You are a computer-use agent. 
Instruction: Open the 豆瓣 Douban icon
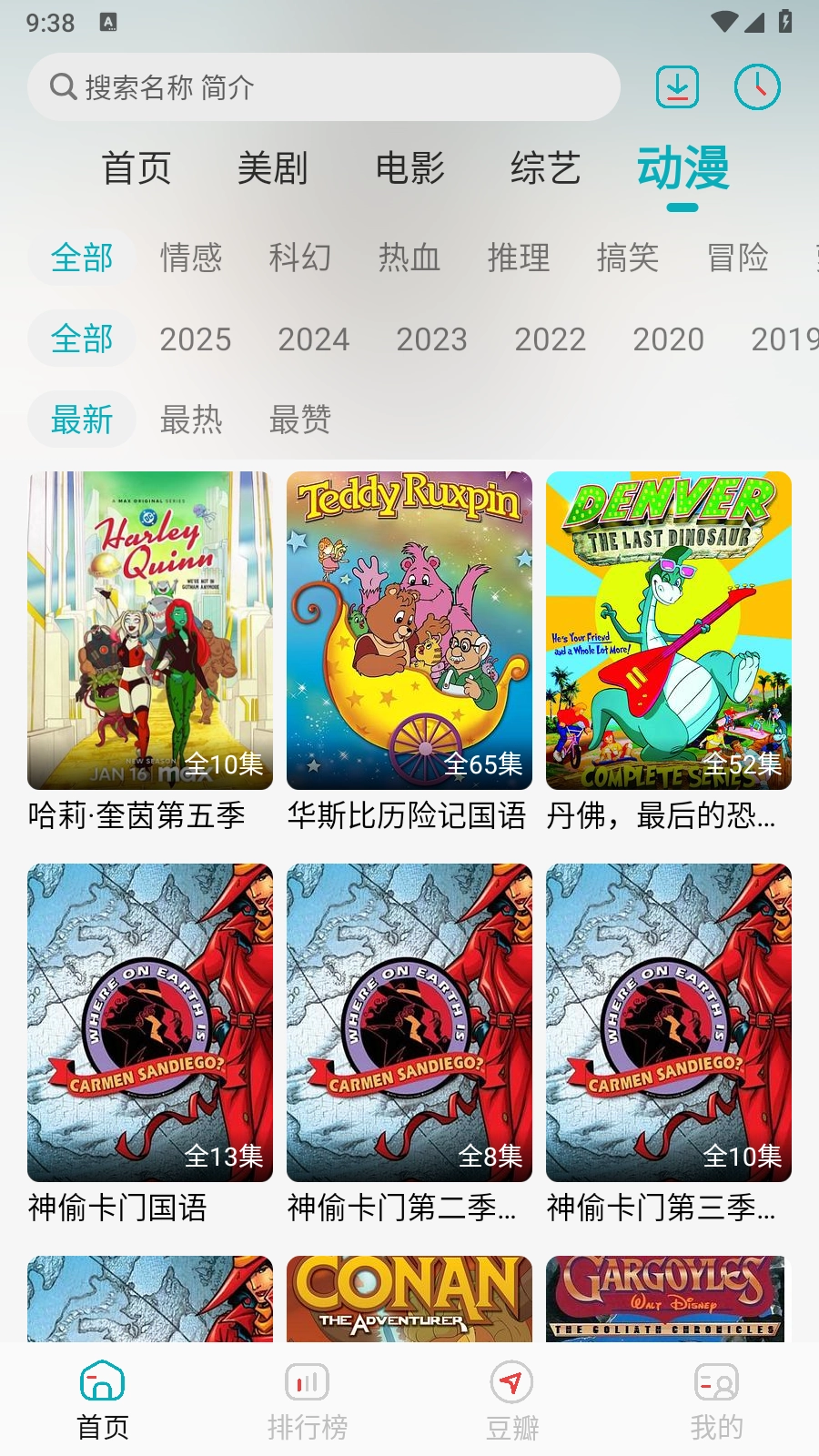pos(511,1381)
